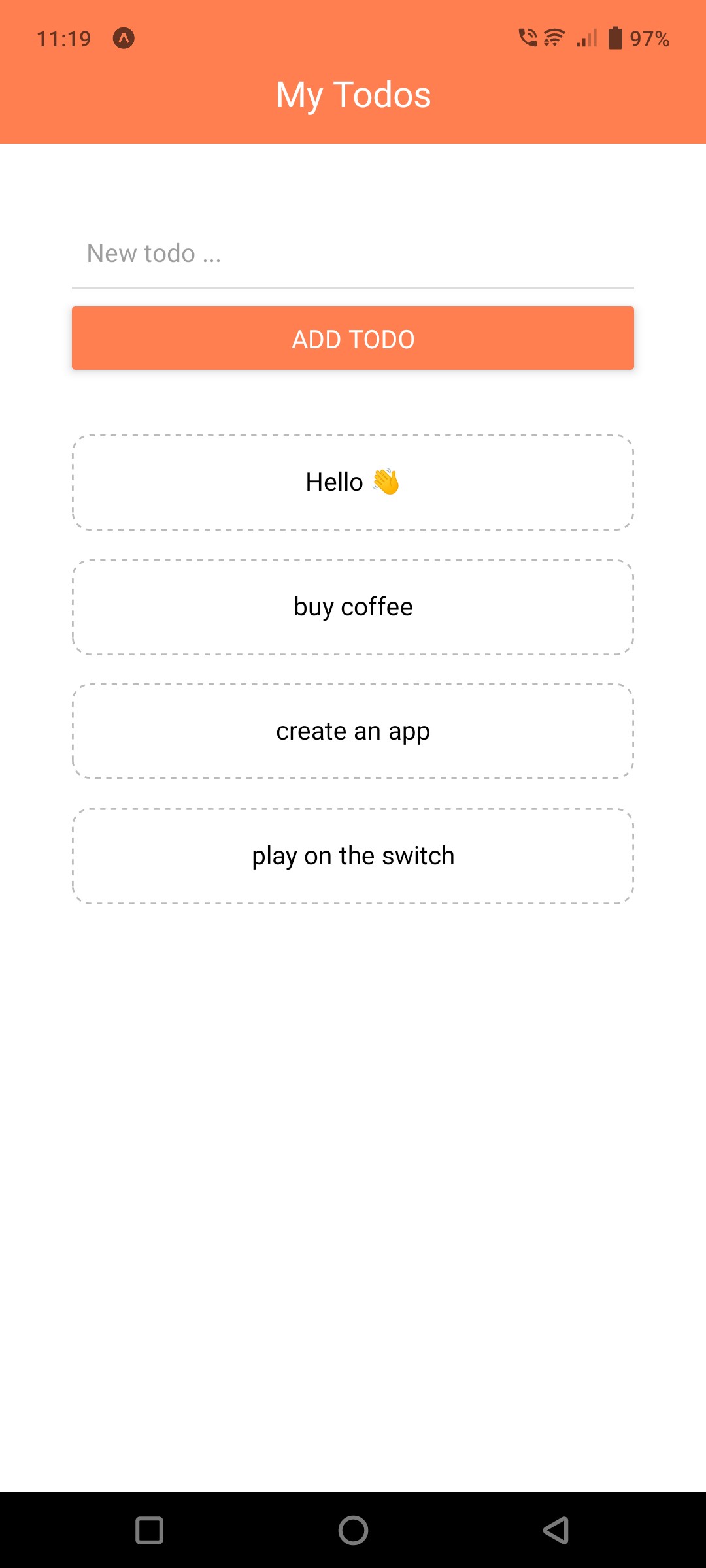Select the 'buy coffee' todo item
Screen dimensions: 706x1568
pyautogui.click(x=353, y=606)
